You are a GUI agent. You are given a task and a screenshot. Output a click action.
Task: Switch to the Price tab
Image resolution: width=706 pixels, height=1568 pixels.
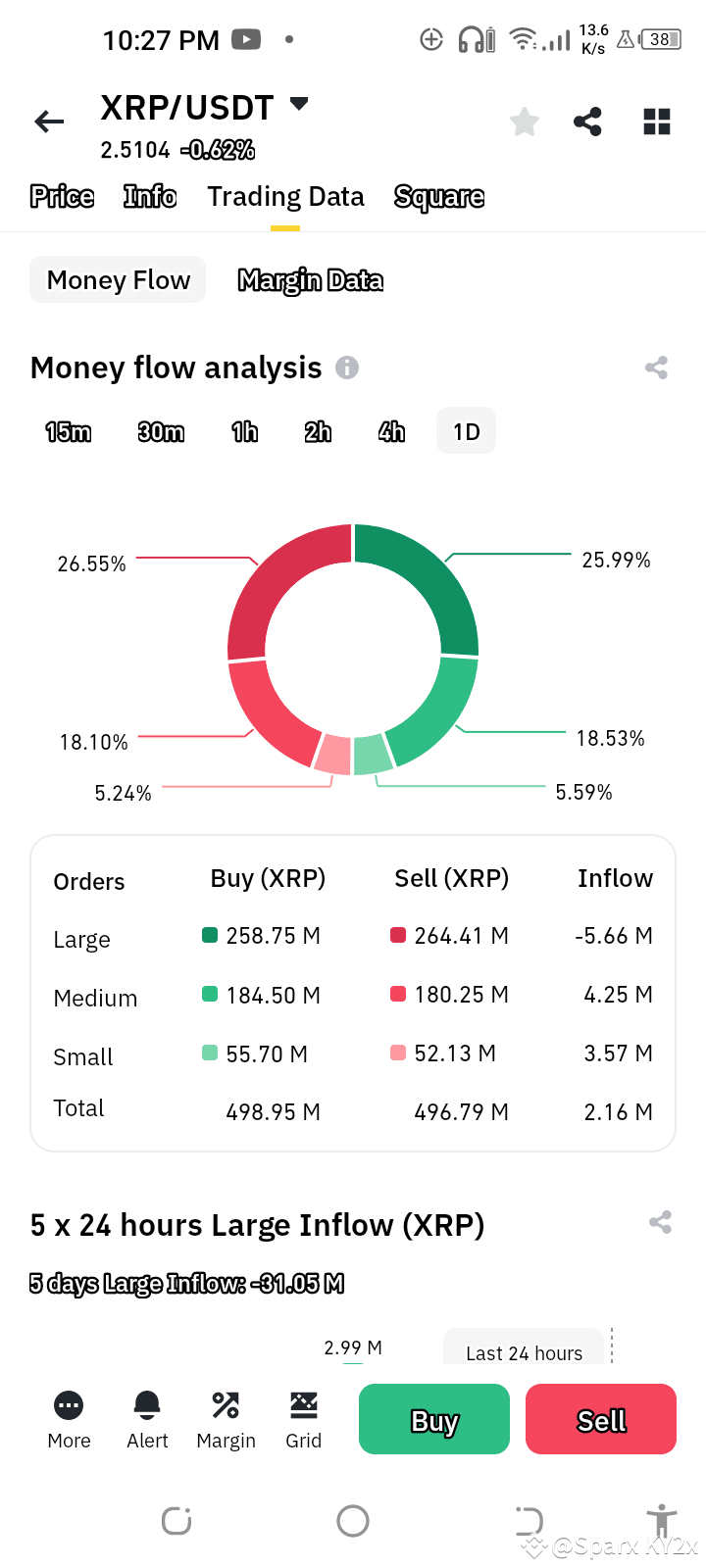(x=61, y=196)
